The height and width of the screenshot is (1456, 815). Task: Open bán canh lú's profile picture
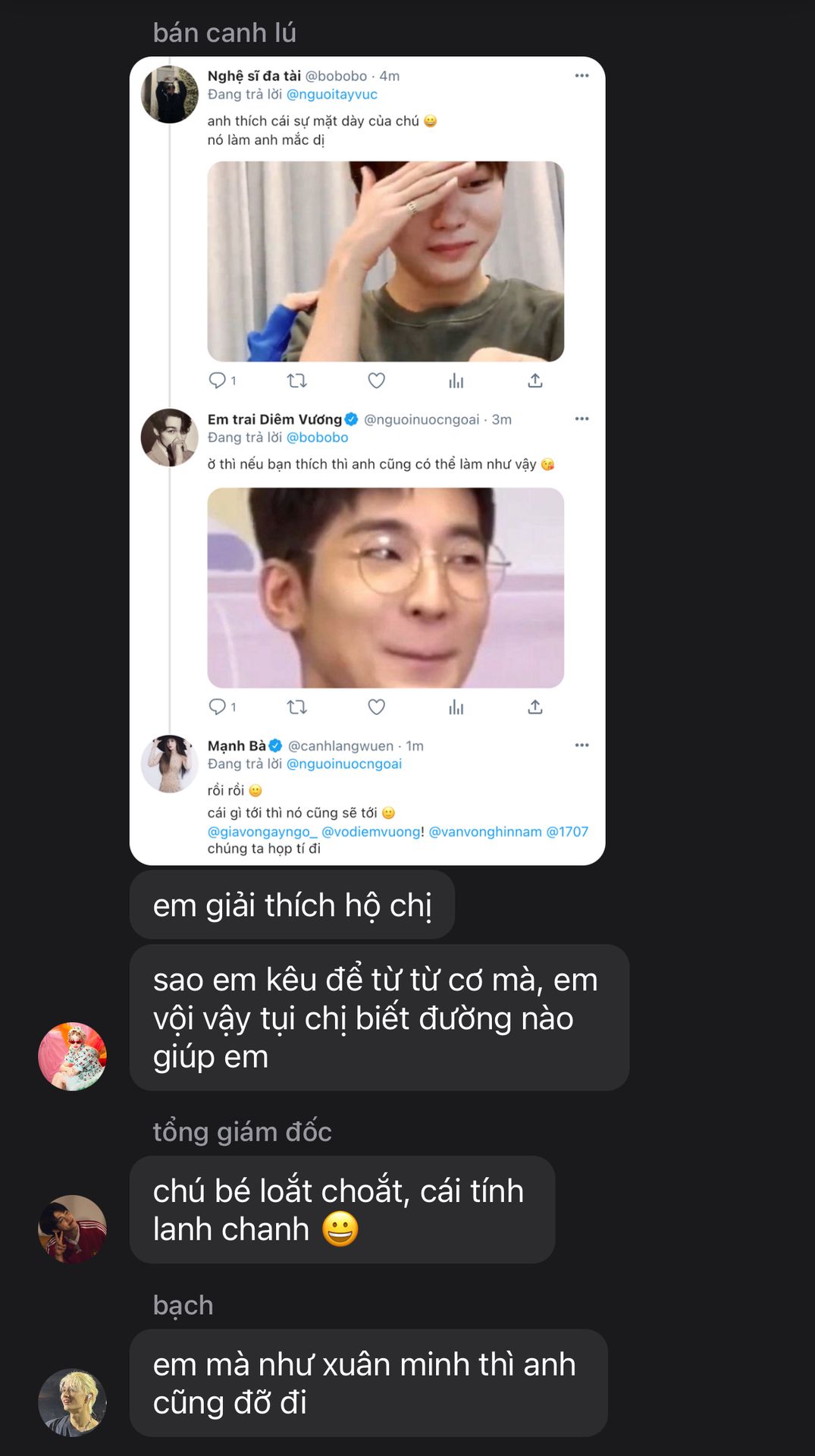click(73, 1056)
